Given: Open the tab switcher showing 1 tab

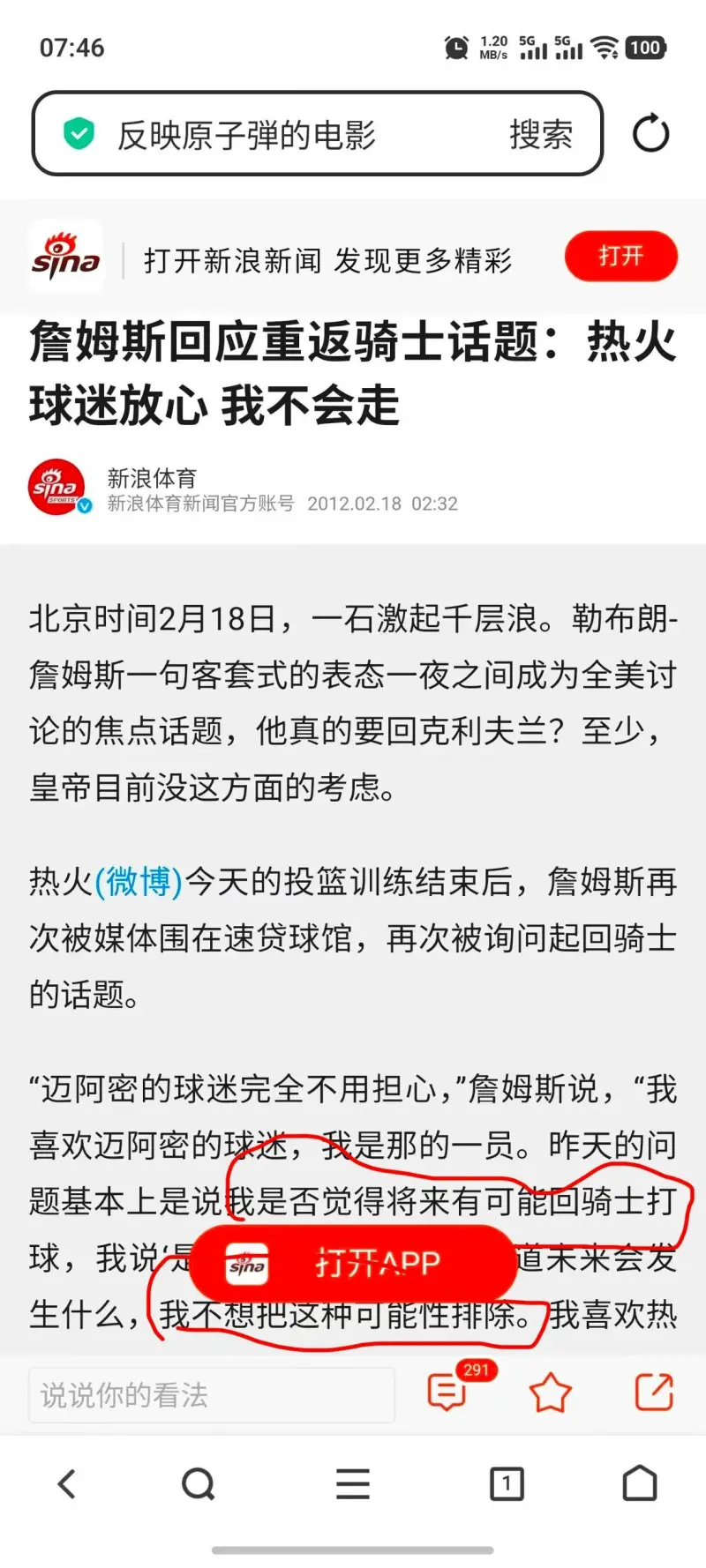Looking at the screenshot, I should tap(507, 1484).
